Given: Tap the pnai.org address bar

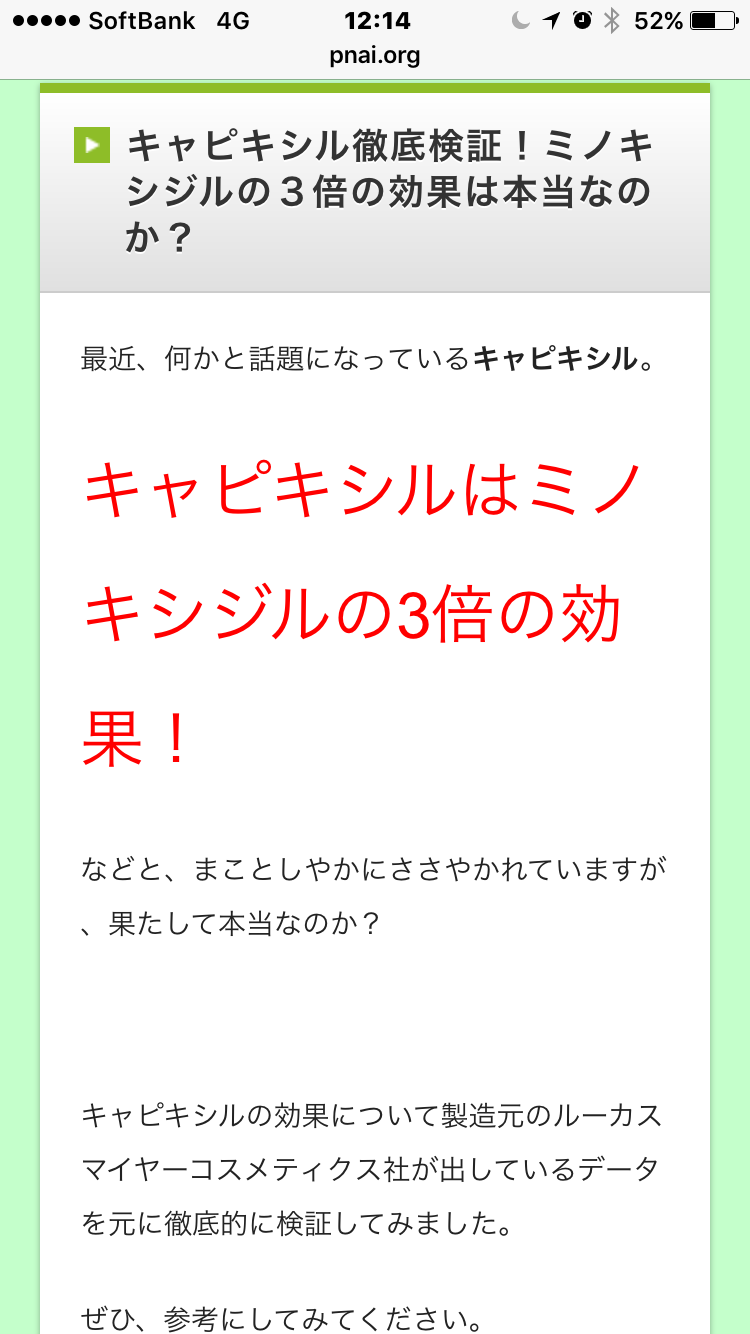Looking at the screenshot, I should [x=375, y=57].
